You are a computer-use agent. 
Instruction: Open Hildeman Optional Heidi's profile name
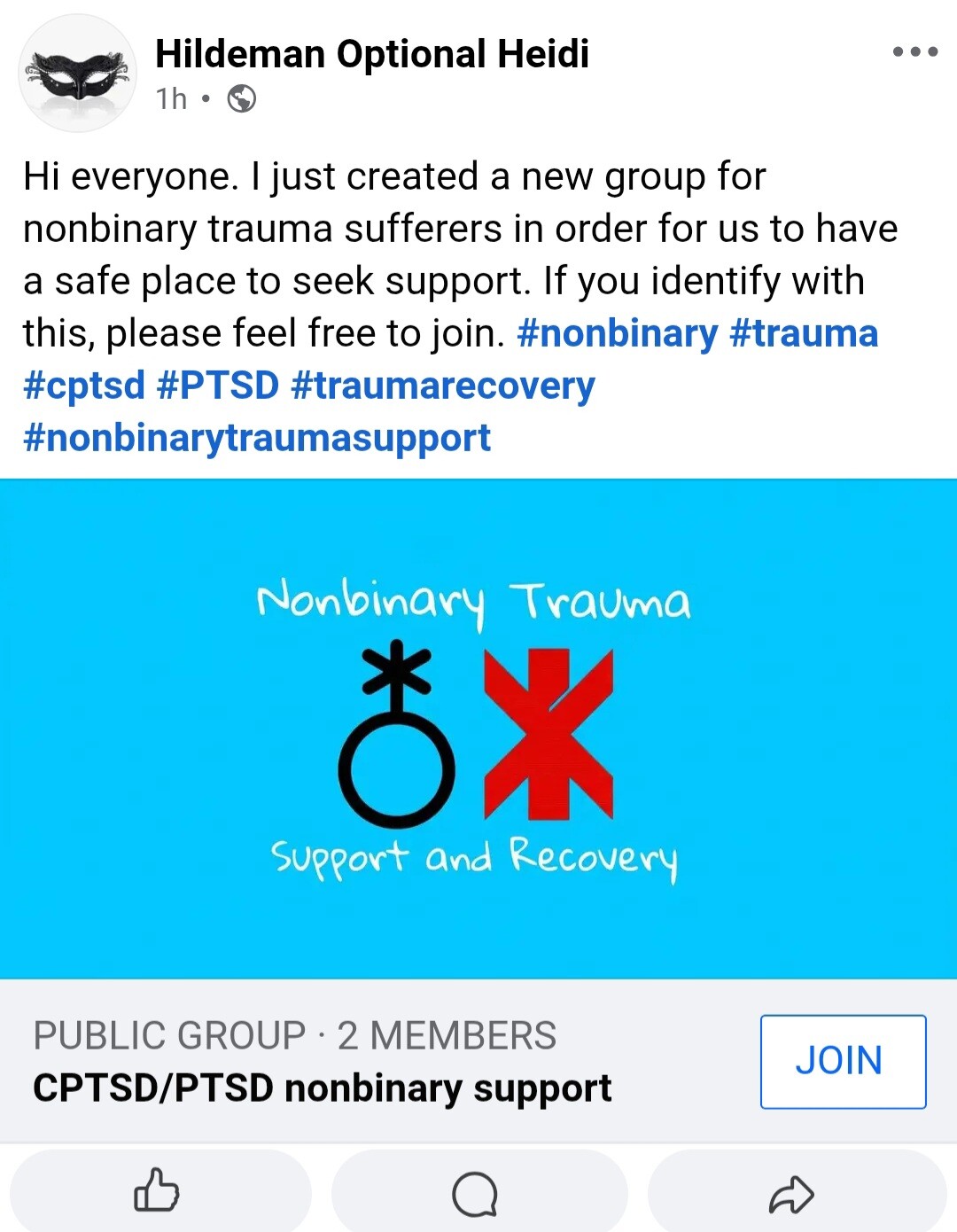coord(372,54)
